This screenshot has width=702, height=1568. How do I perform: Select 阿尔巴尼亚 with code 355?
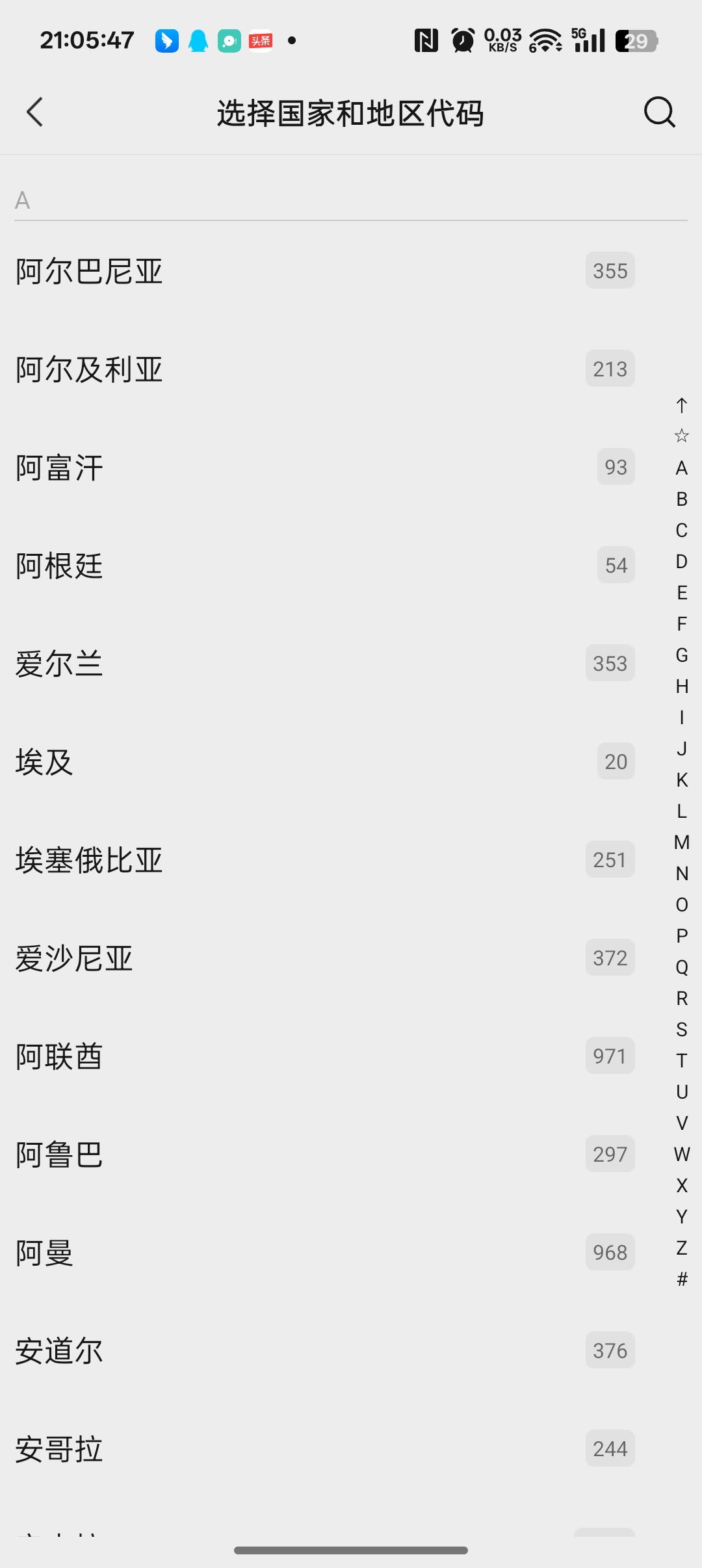pyautogui.click(x=325, y=271)
